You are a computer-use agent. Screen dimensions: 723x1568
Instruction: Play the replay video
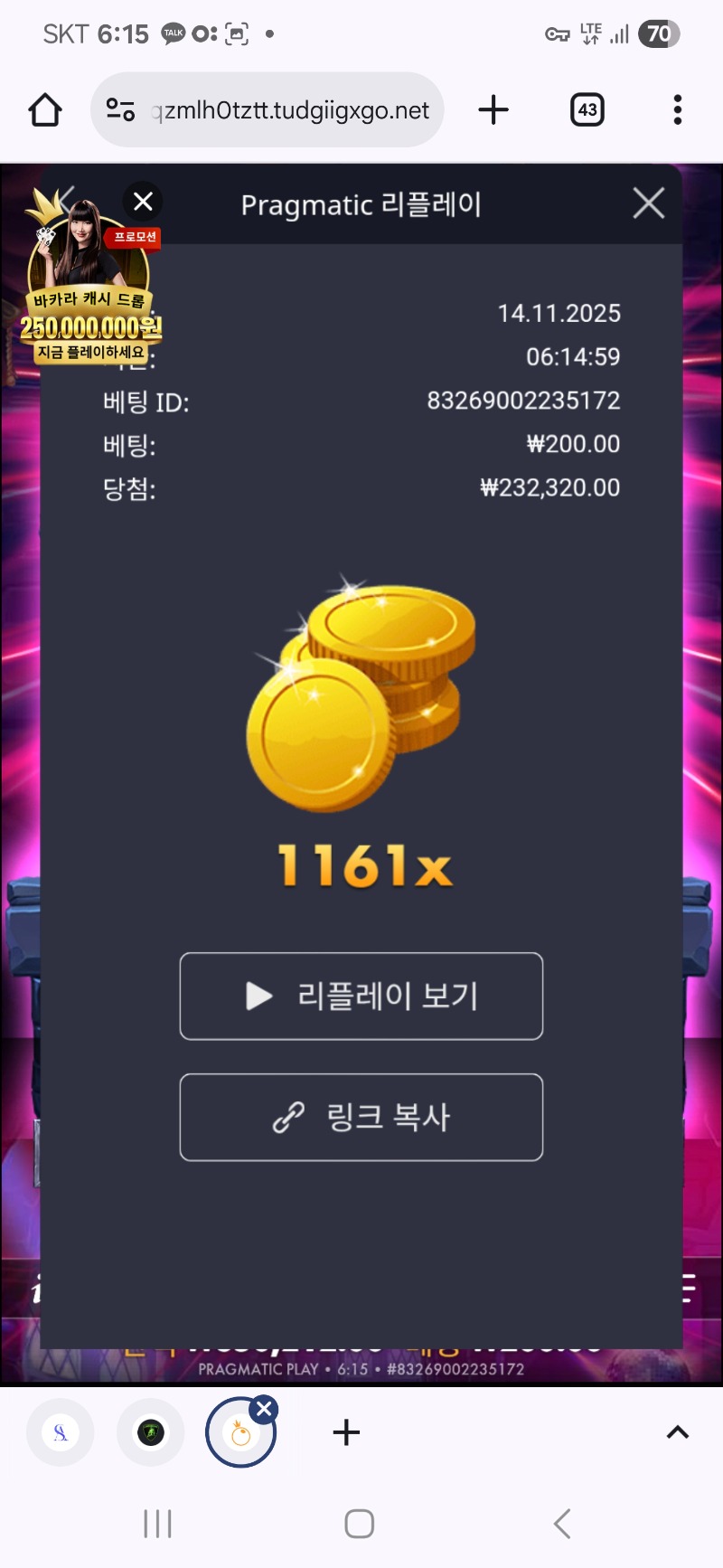point(361,996)
